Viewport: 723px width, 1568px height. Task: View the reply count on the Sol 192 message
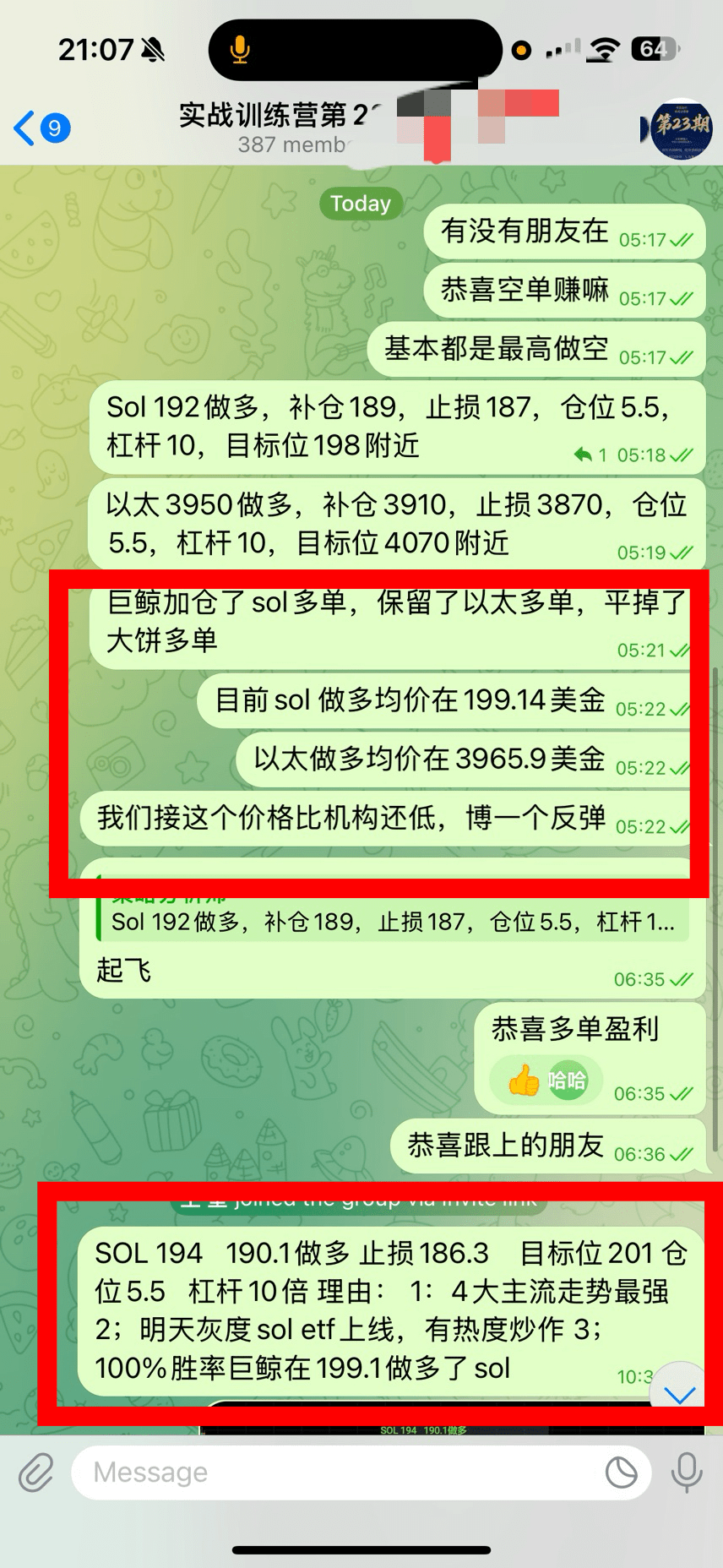point(591,455)
